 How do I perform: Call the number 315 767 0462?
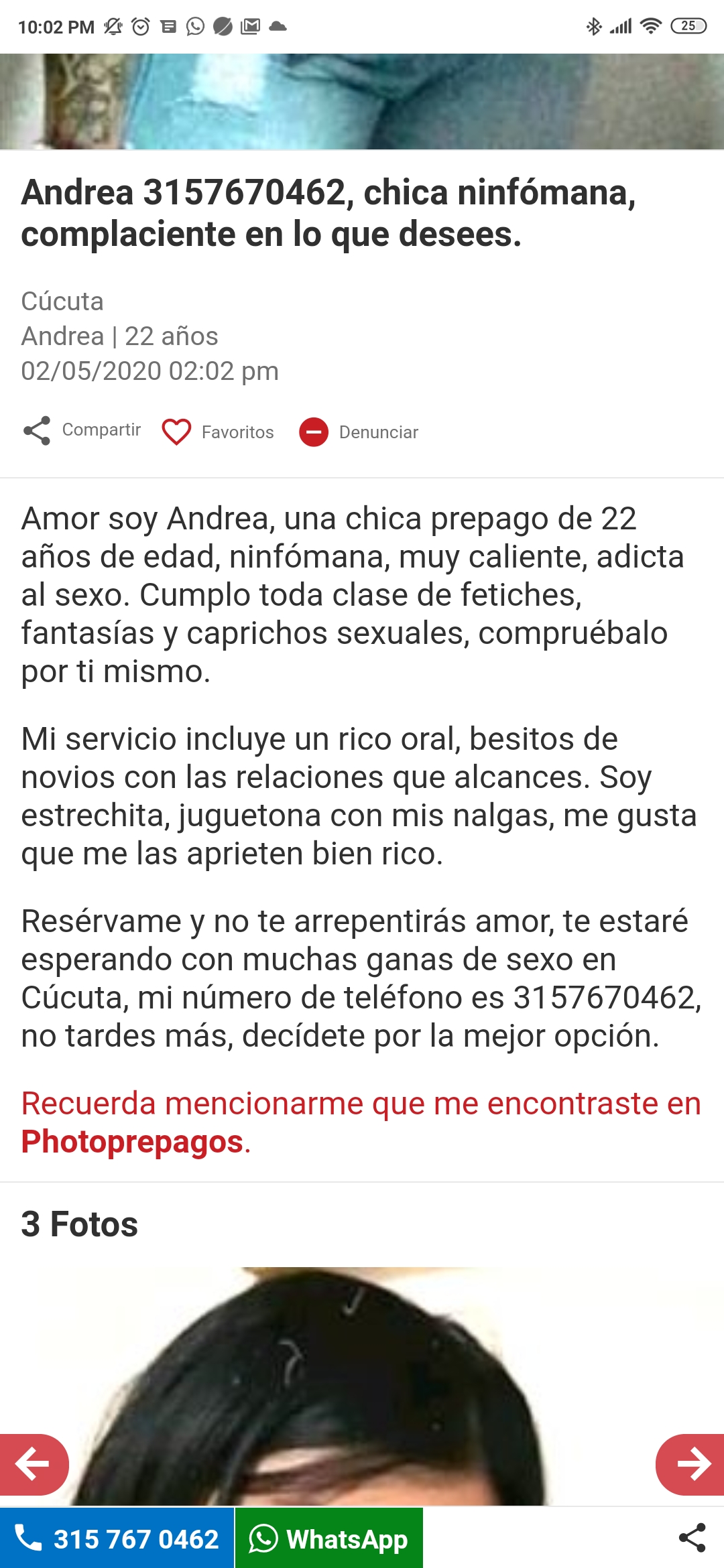(117, 1539)
